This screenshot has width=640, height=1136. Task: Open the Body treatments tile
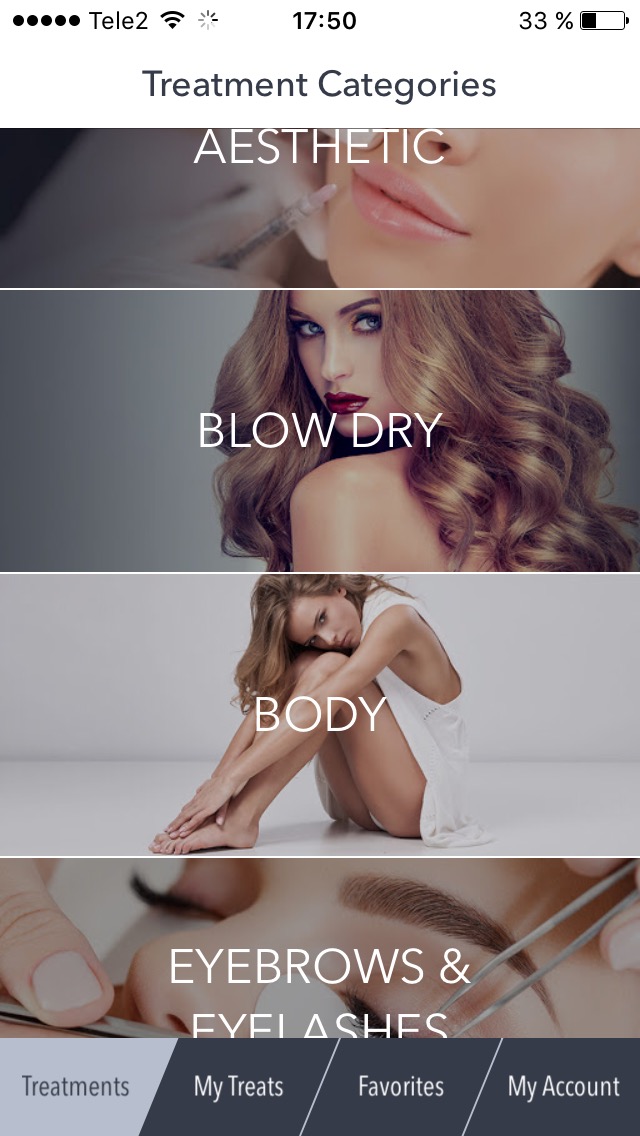(320, 715)
